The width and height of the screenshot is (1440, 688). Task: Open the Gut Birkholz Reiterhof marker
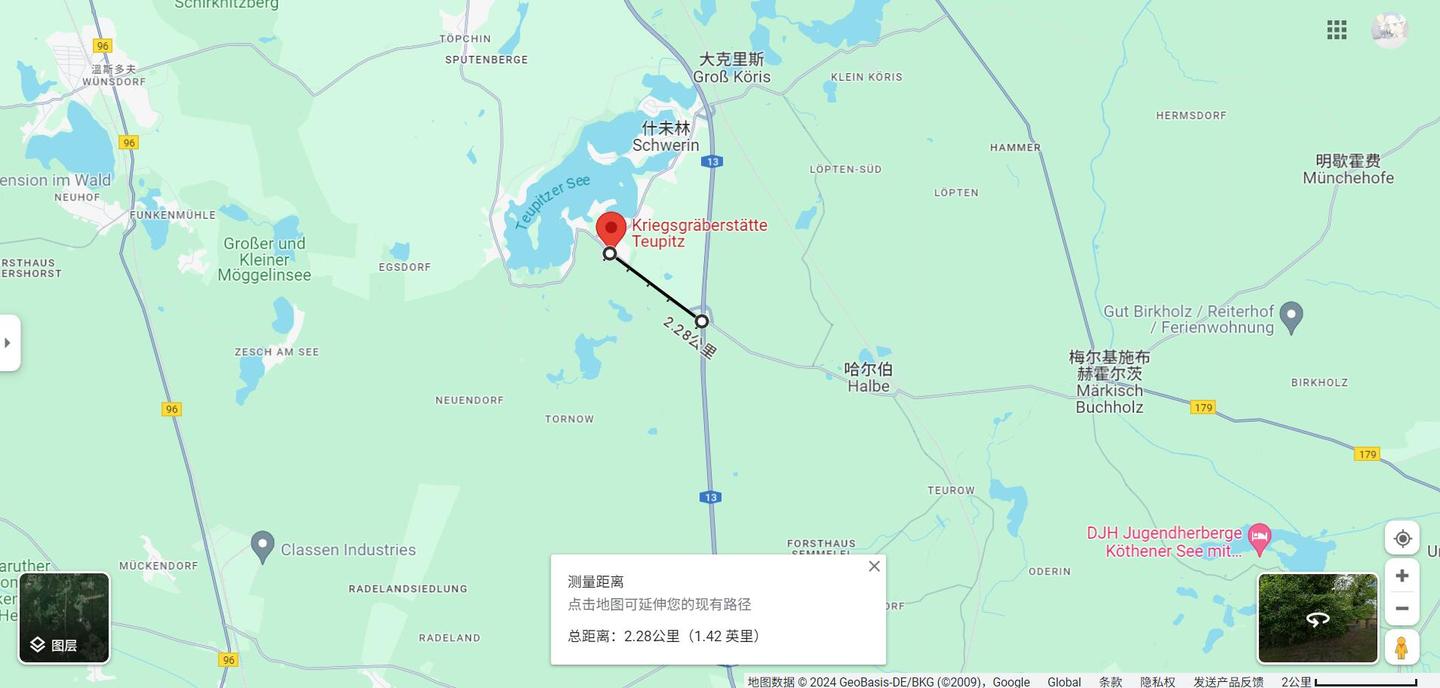tap(1291, 316)
